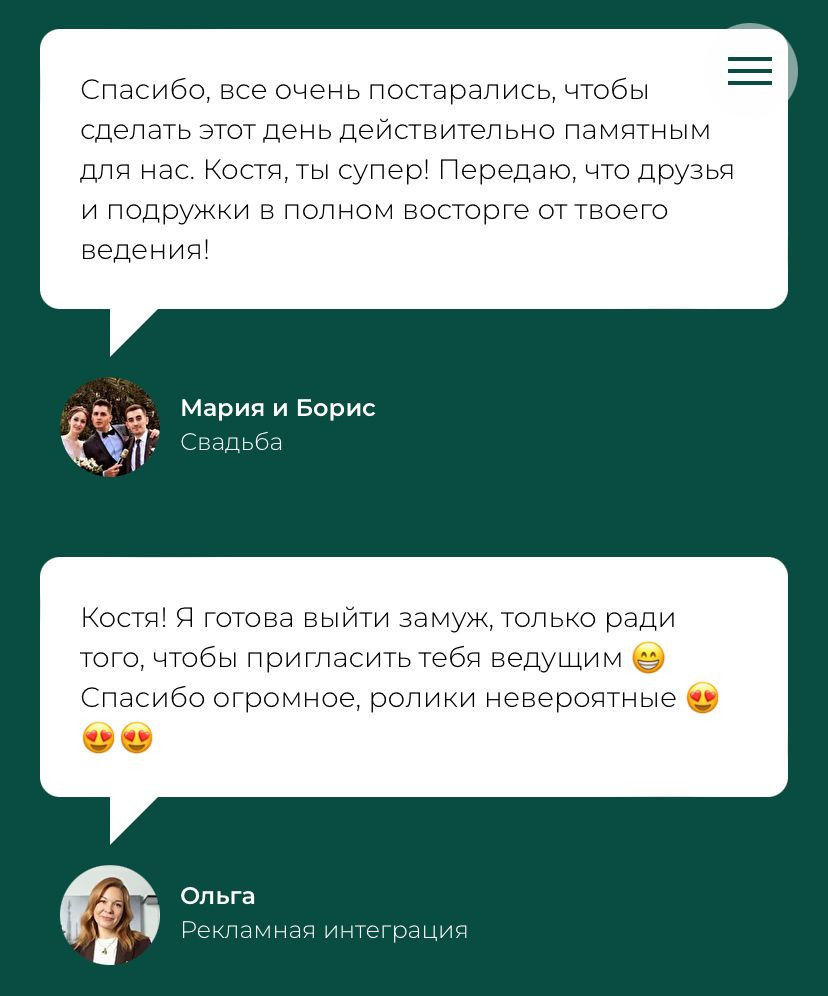Click the first heart-eyes emoji
Image resolution: width=828 pixels, height=996 pixels.
(702, 698)
